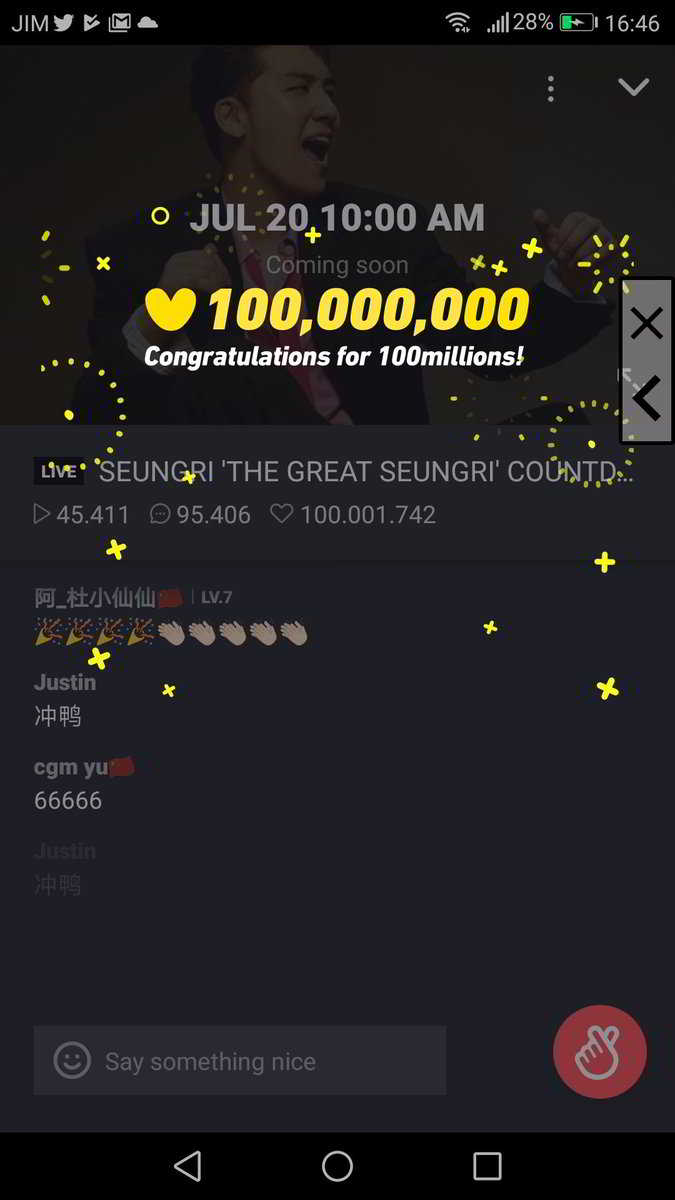Viewport: 675px width, 1200px height.
Task: Tap the left arrow on the side panel
Action: pyautogui.click(x=647, y=399)
